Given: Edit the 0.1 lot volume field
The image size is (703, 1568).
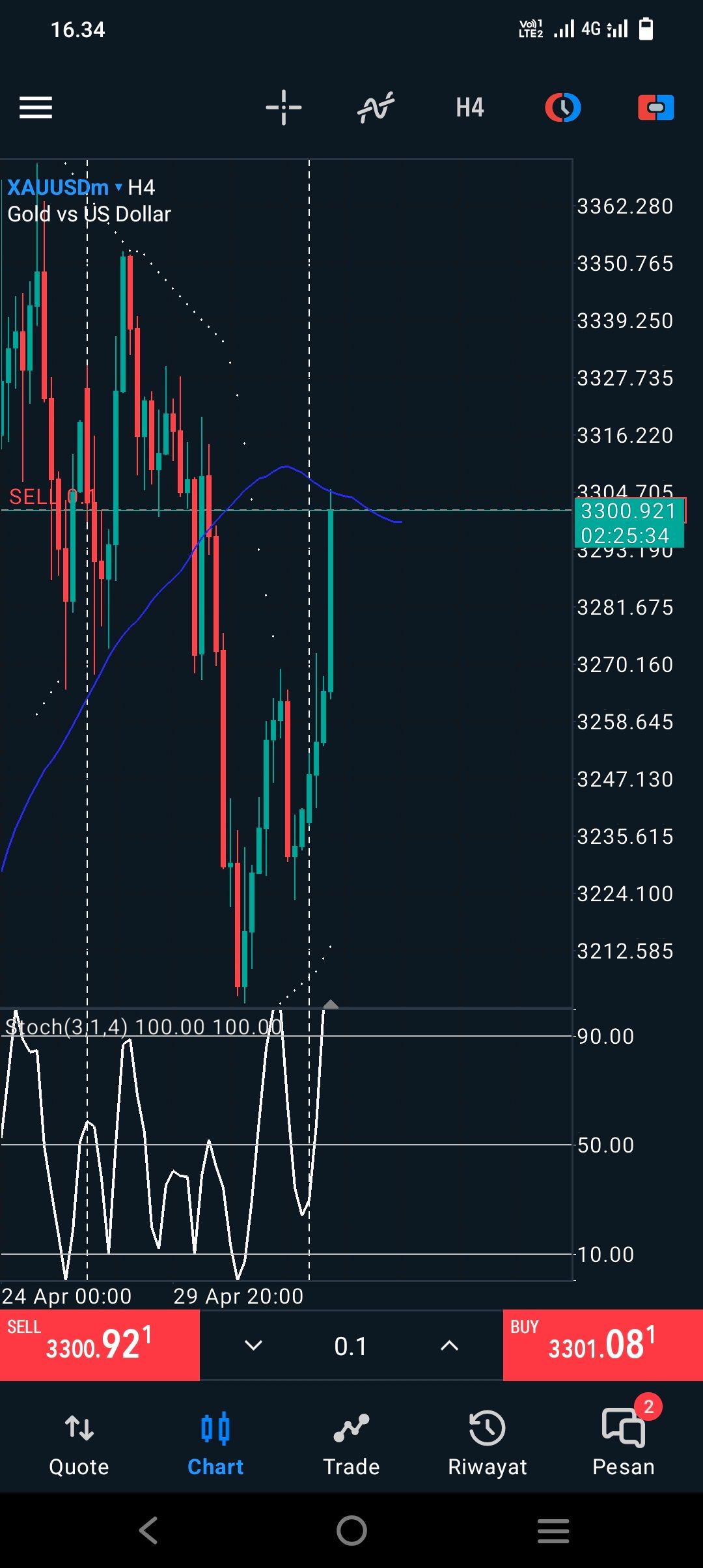Looking at the screenshot, I should pyautogui.click(x=351, y=1346).
